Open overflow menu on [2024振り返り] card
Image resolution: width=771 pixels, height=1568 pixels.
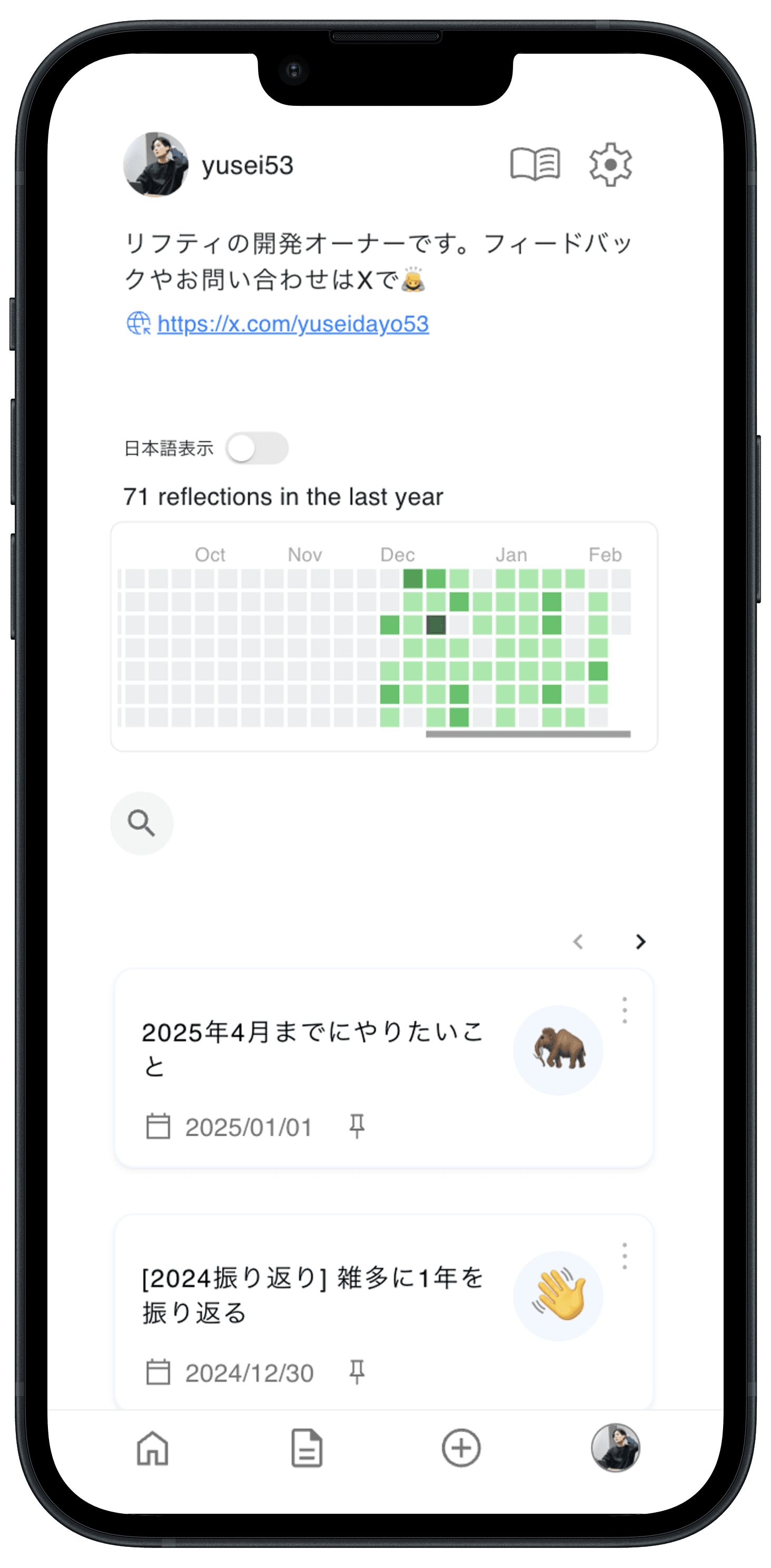(x=624, y=1256)
